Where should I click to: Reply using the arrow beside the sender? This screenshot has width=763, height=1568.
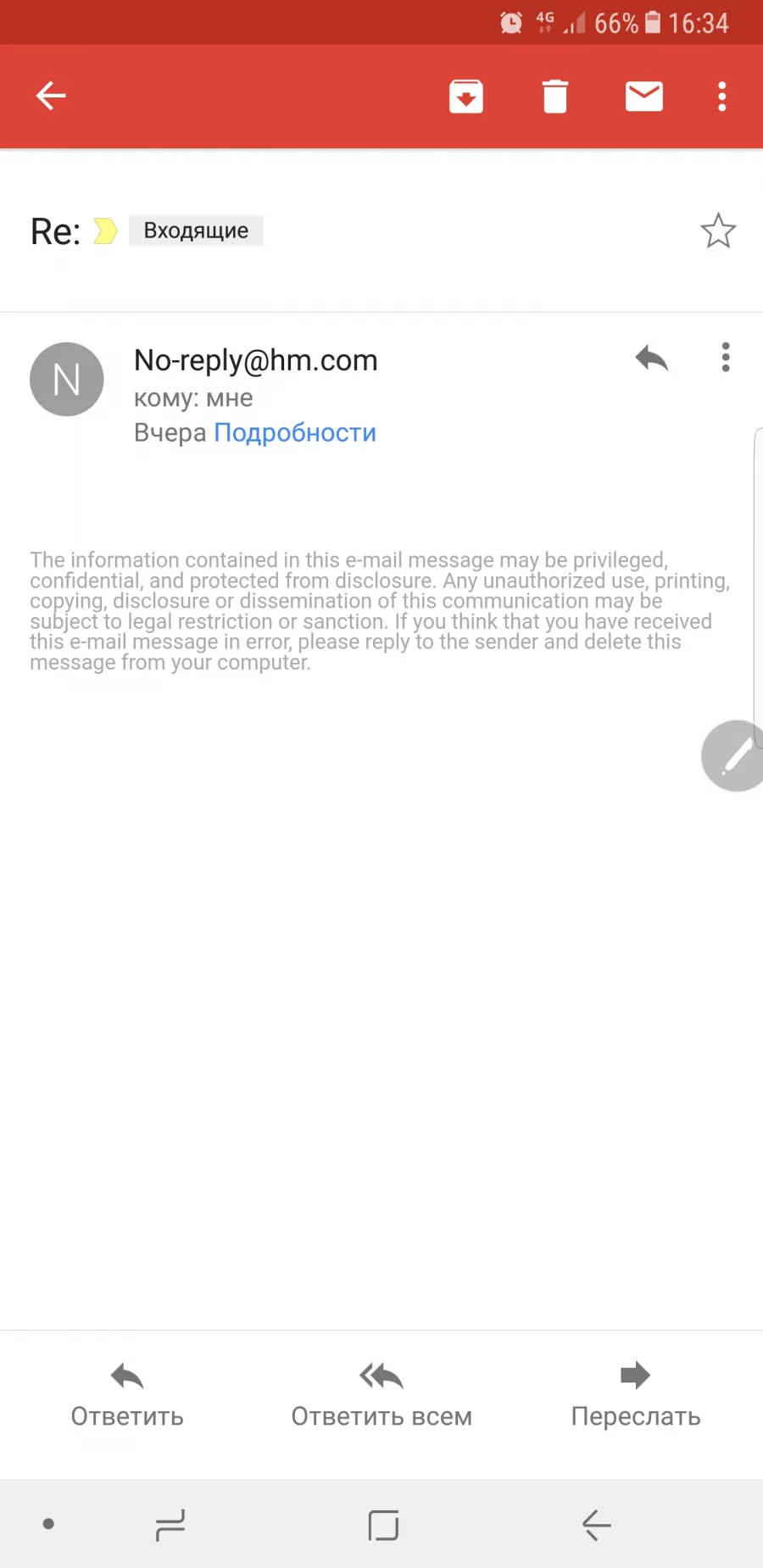tap(652, 359)
